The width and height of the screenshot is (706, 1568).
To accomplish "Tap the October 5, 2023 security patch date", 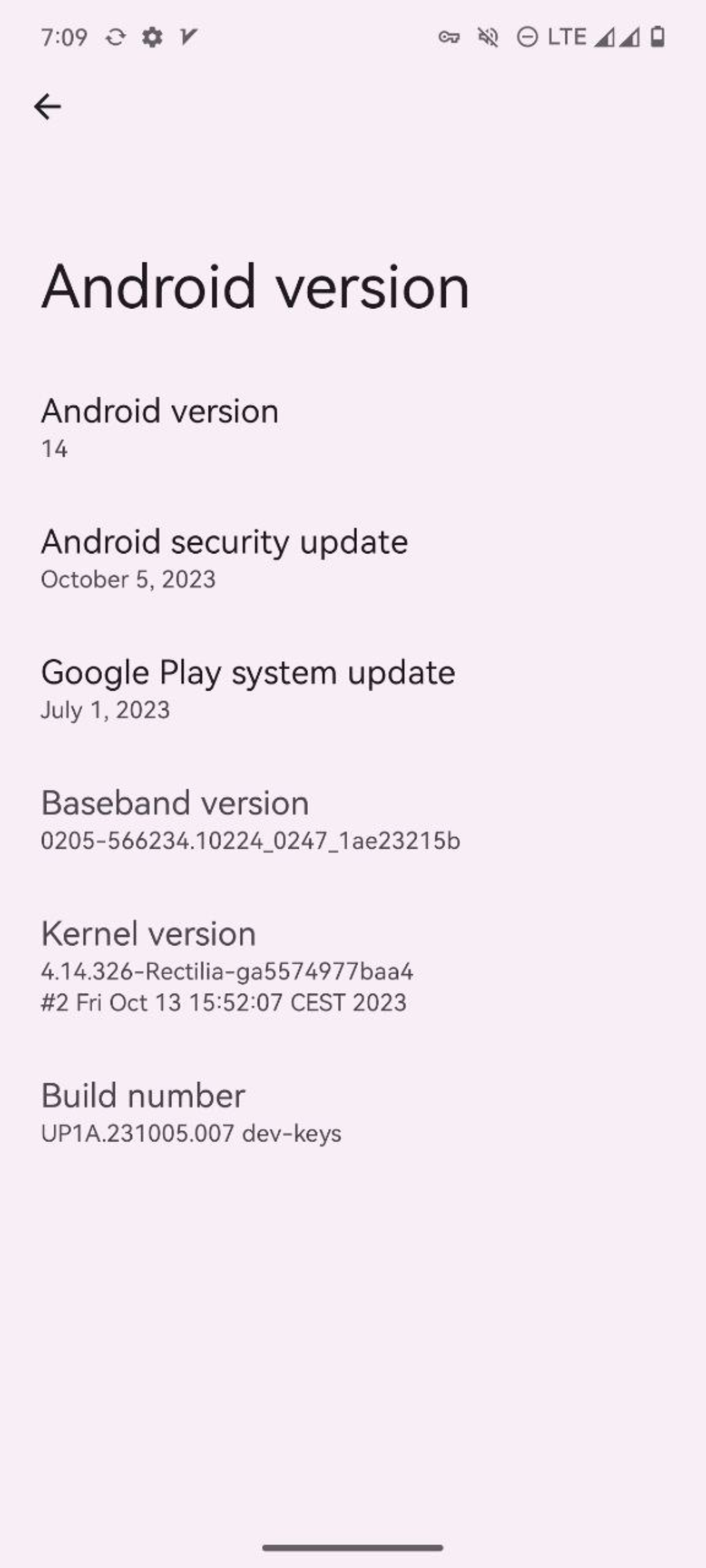I will click(128, 579).
